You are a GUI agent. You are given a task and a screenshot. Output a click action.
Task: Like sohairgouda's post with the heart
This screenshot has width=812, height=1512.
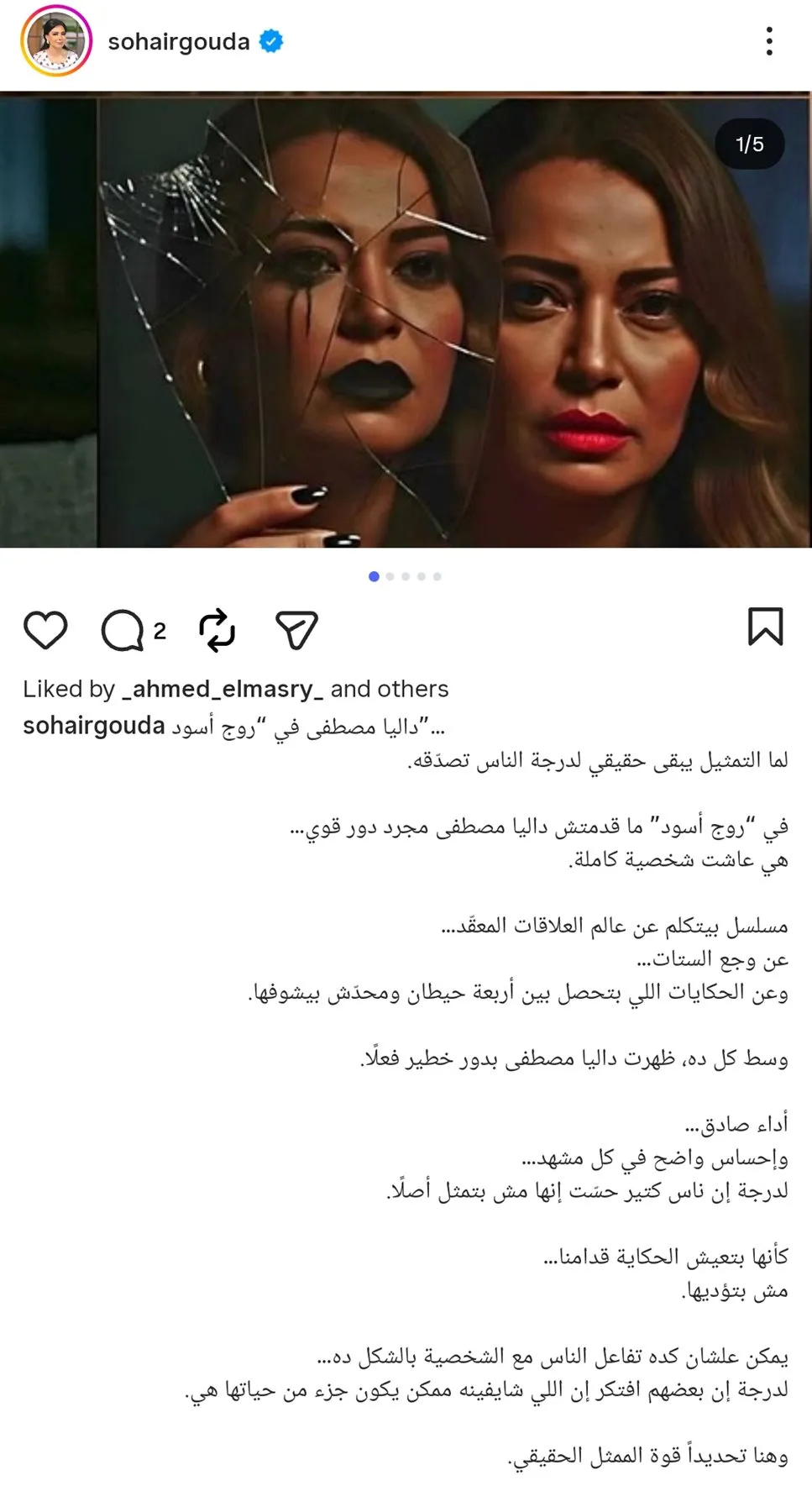(x=45, y=630)
